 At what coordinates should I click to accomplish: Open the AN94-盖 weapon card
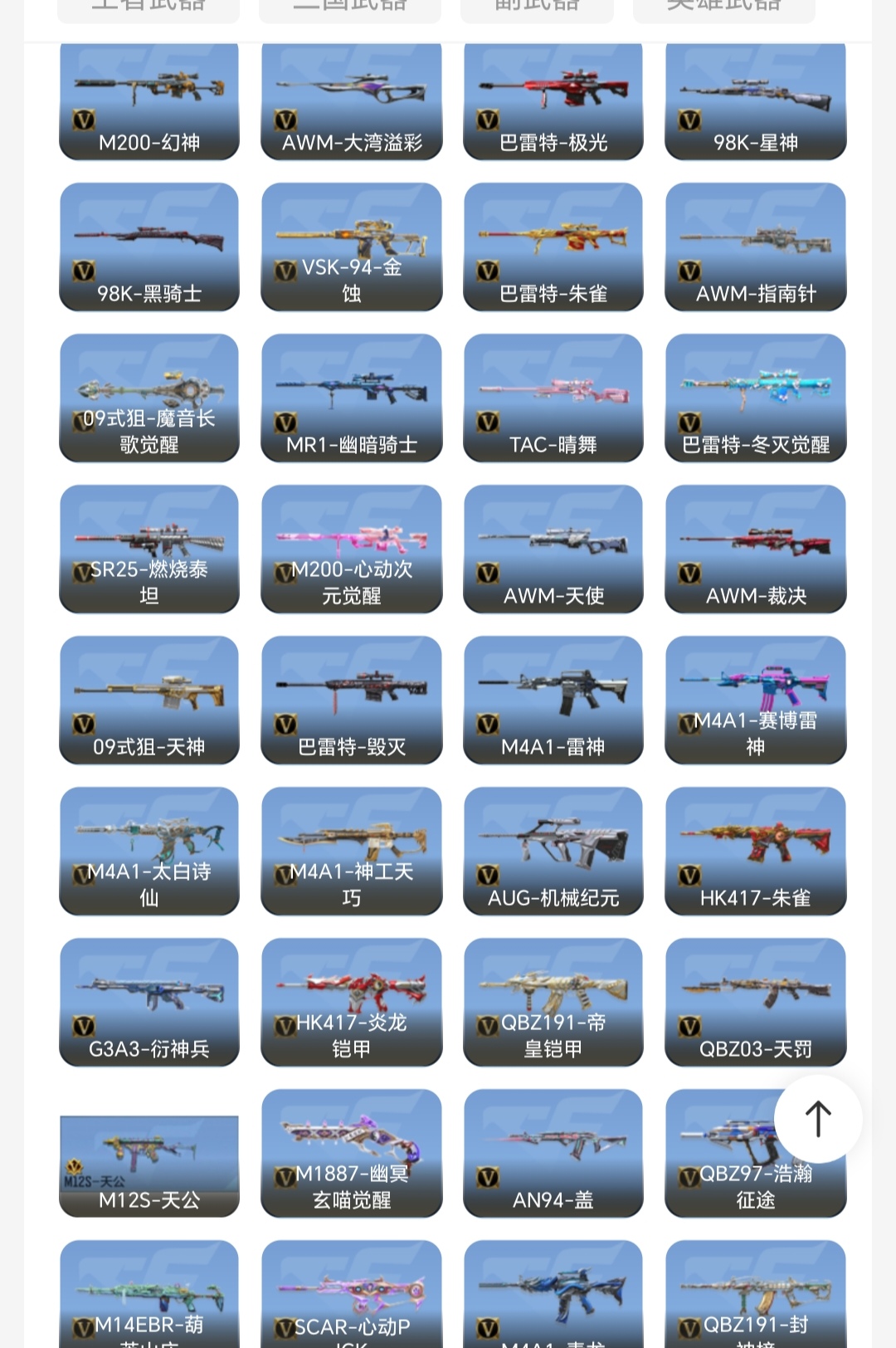[x=553, y=1153]
